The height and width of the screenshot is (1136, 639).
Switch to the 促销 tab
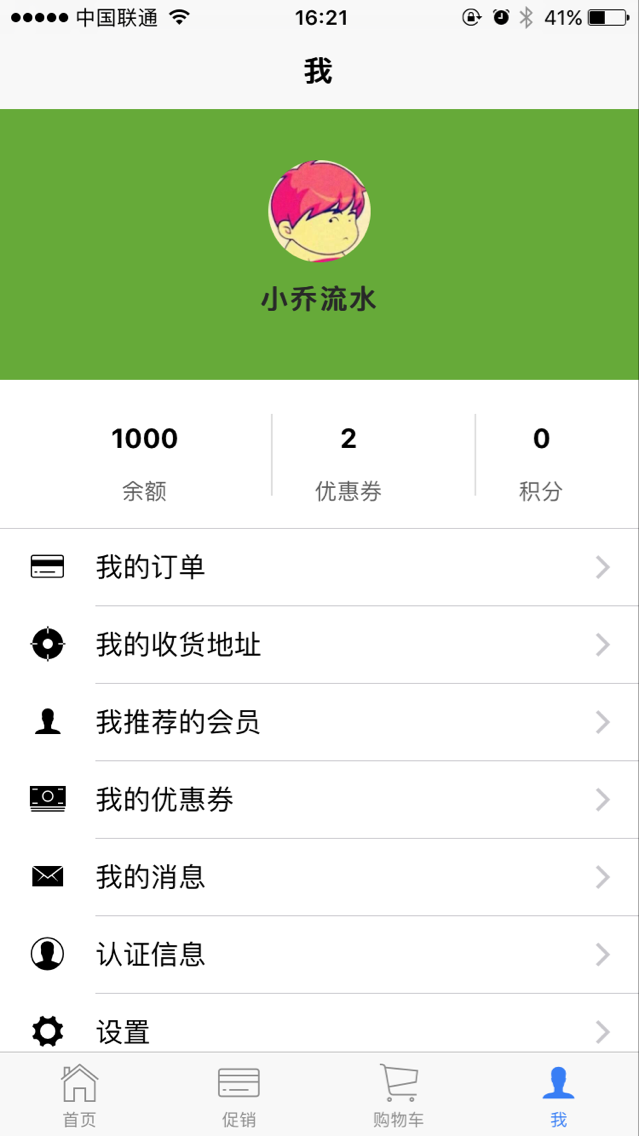tap(239, 1096)
